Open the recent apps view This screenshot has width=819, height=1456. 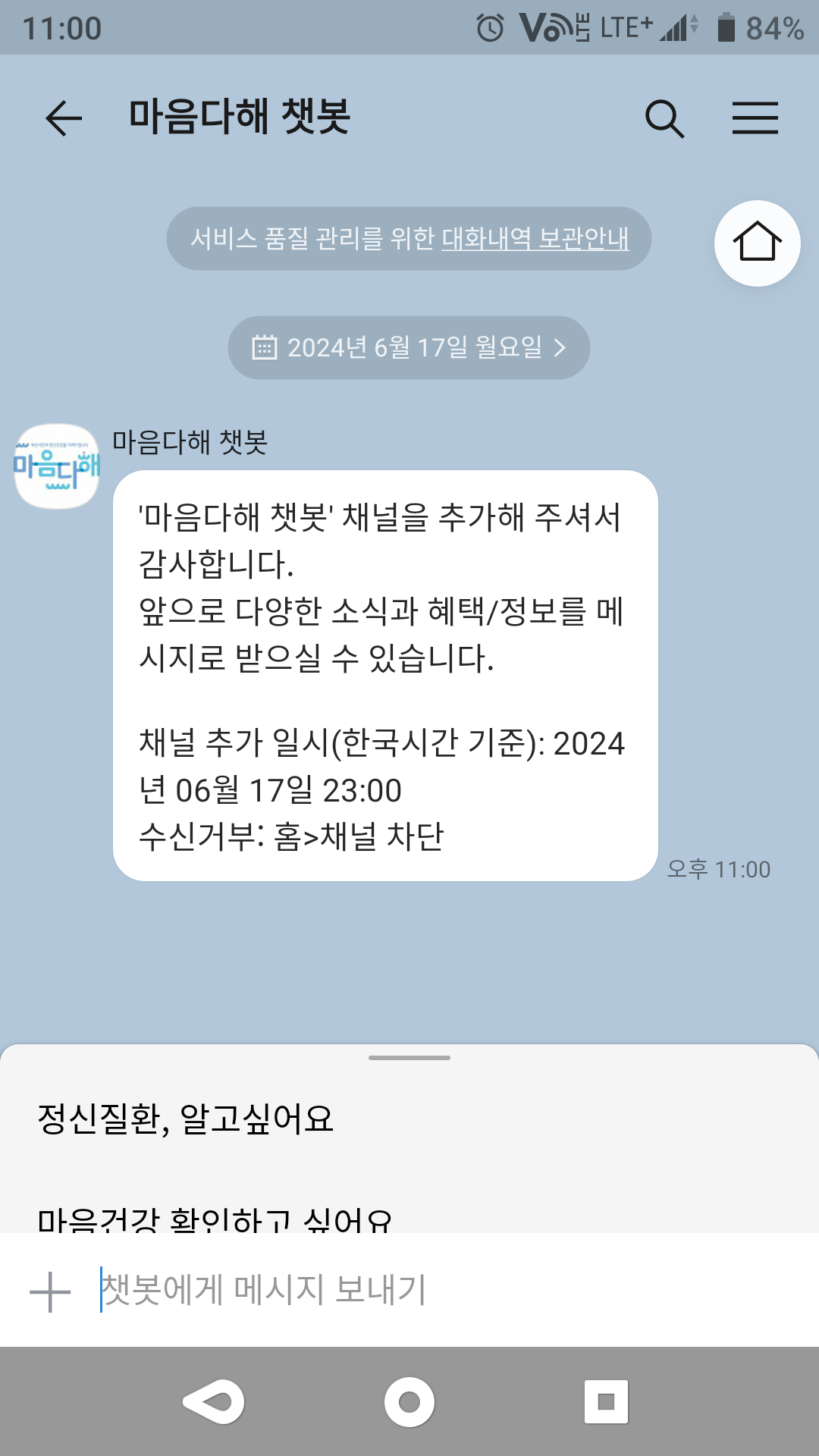click(x=606, y=1401)
